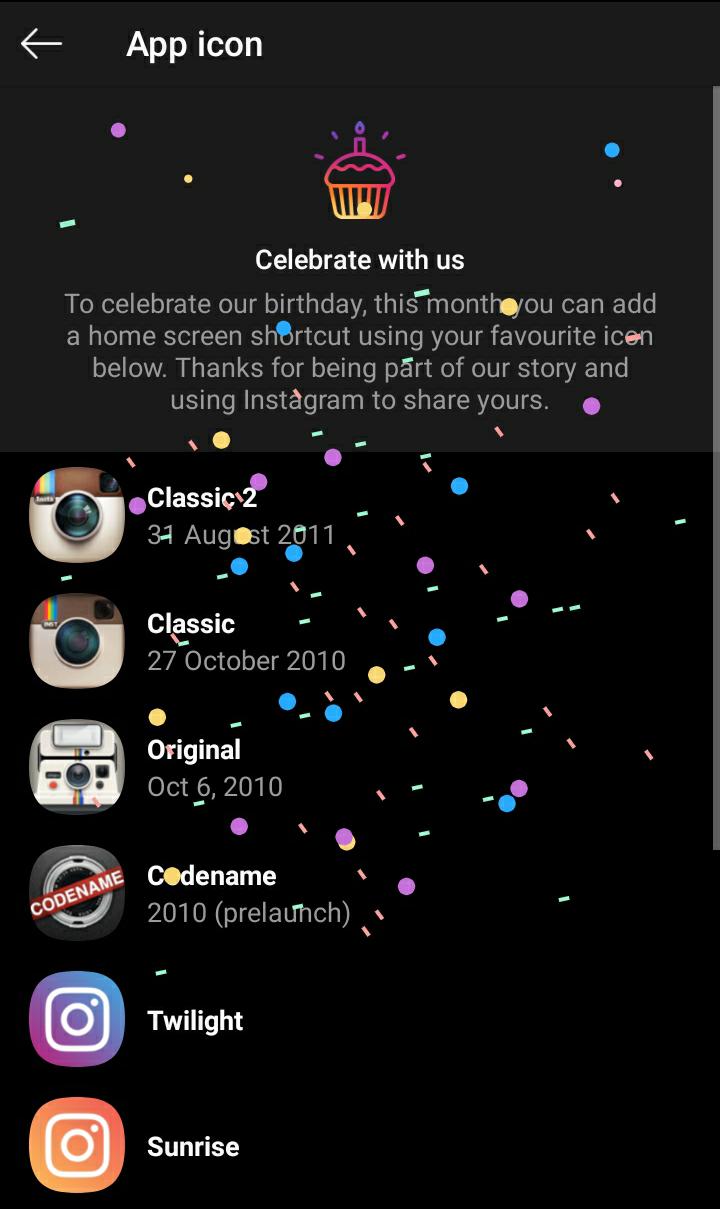The height and width of the screenshot is (1209, 720).
Task: Choose the Twilight app icon
Action: (x=78, y=1019)
